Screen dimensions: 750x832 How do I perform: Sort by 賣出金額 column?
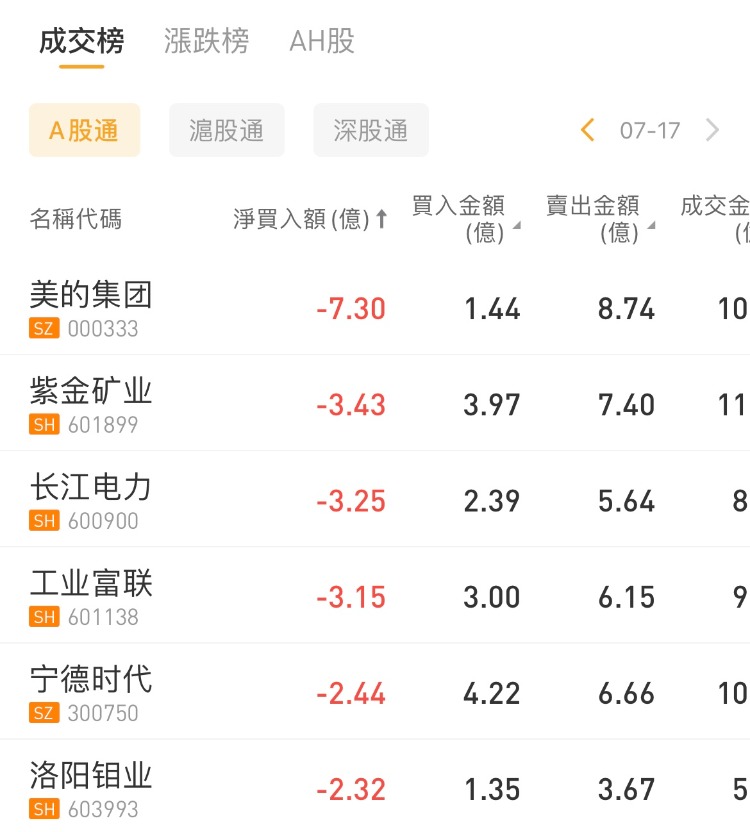point(600,219)
